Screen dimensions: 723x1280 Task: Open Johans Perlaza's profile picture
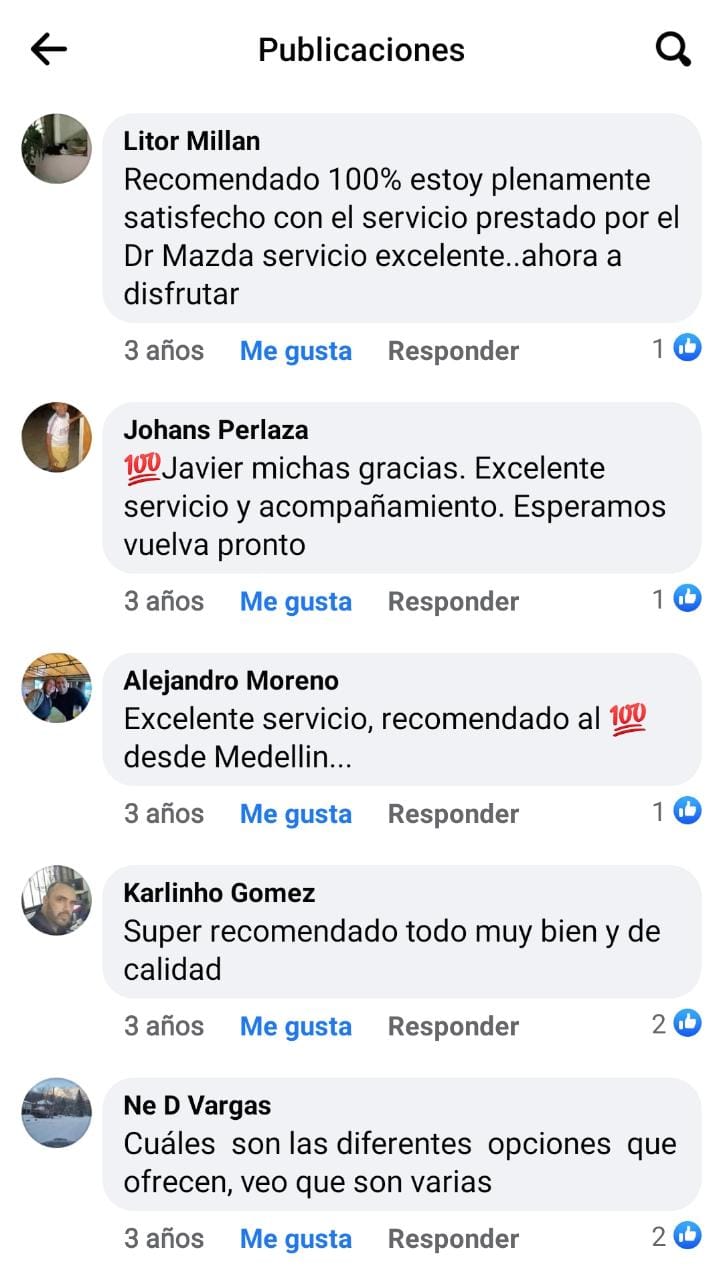(56, 438)
